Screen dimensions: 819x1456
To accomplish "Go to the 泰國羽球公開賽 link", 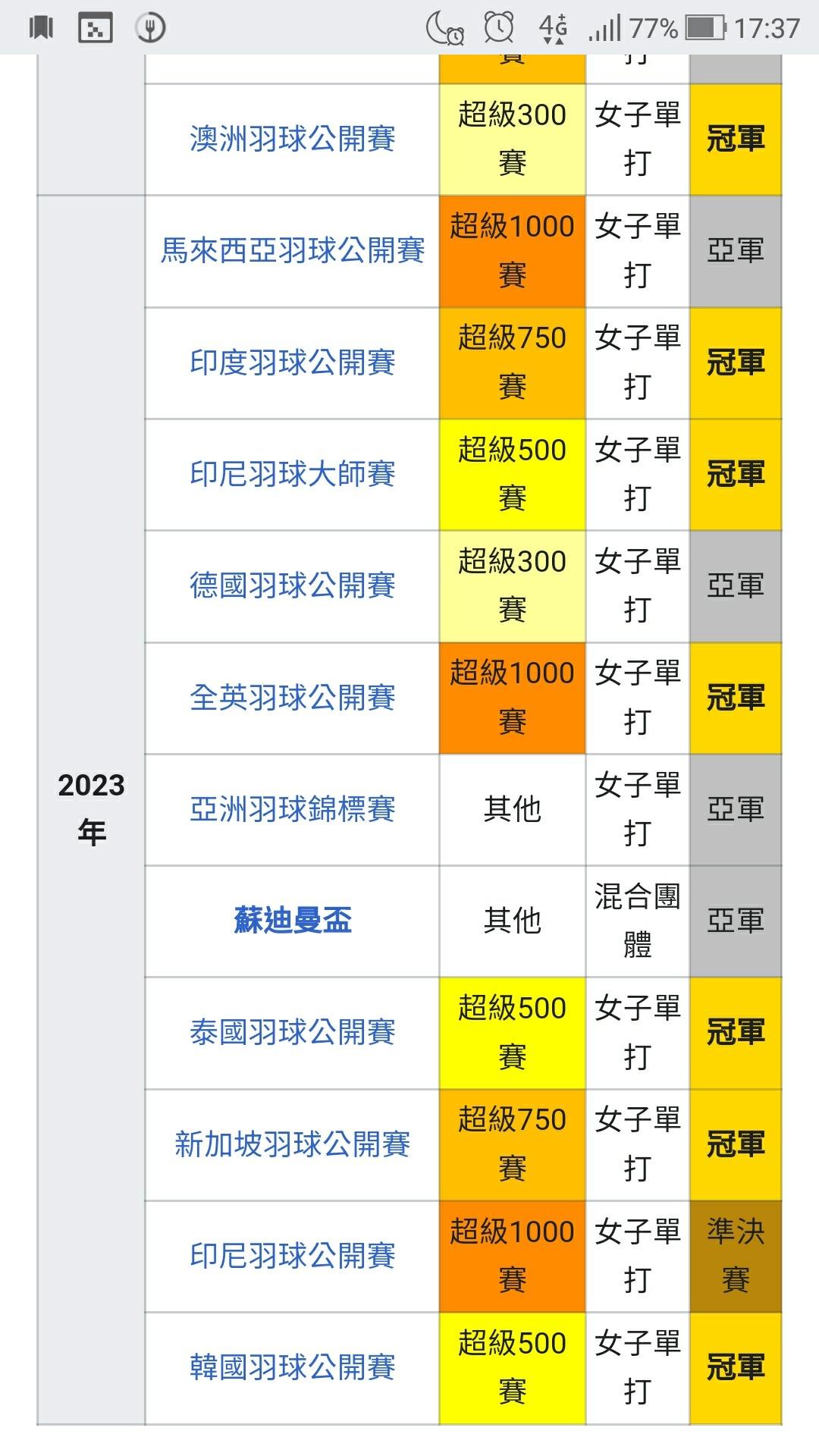I will [292, 1032].
